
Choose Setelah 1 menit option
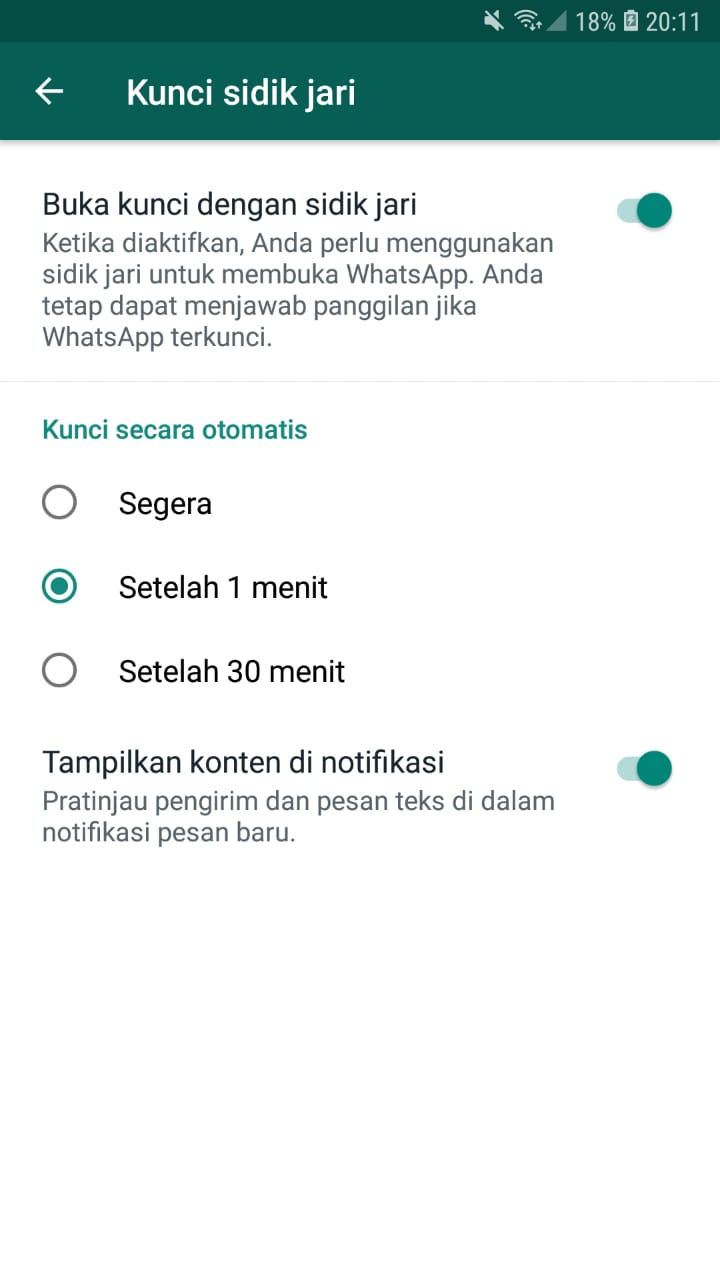click(x=60, y=587)
